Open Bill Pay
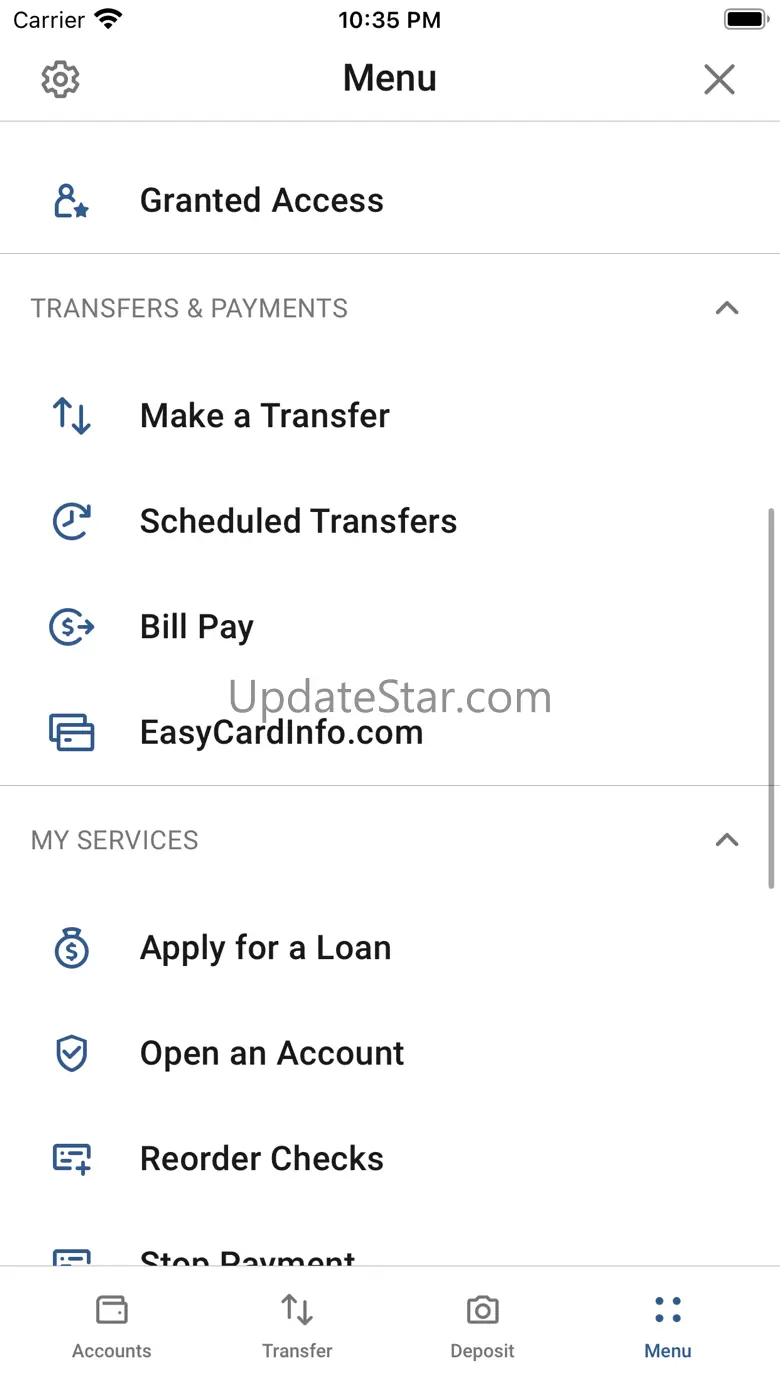 pos(197,627)
